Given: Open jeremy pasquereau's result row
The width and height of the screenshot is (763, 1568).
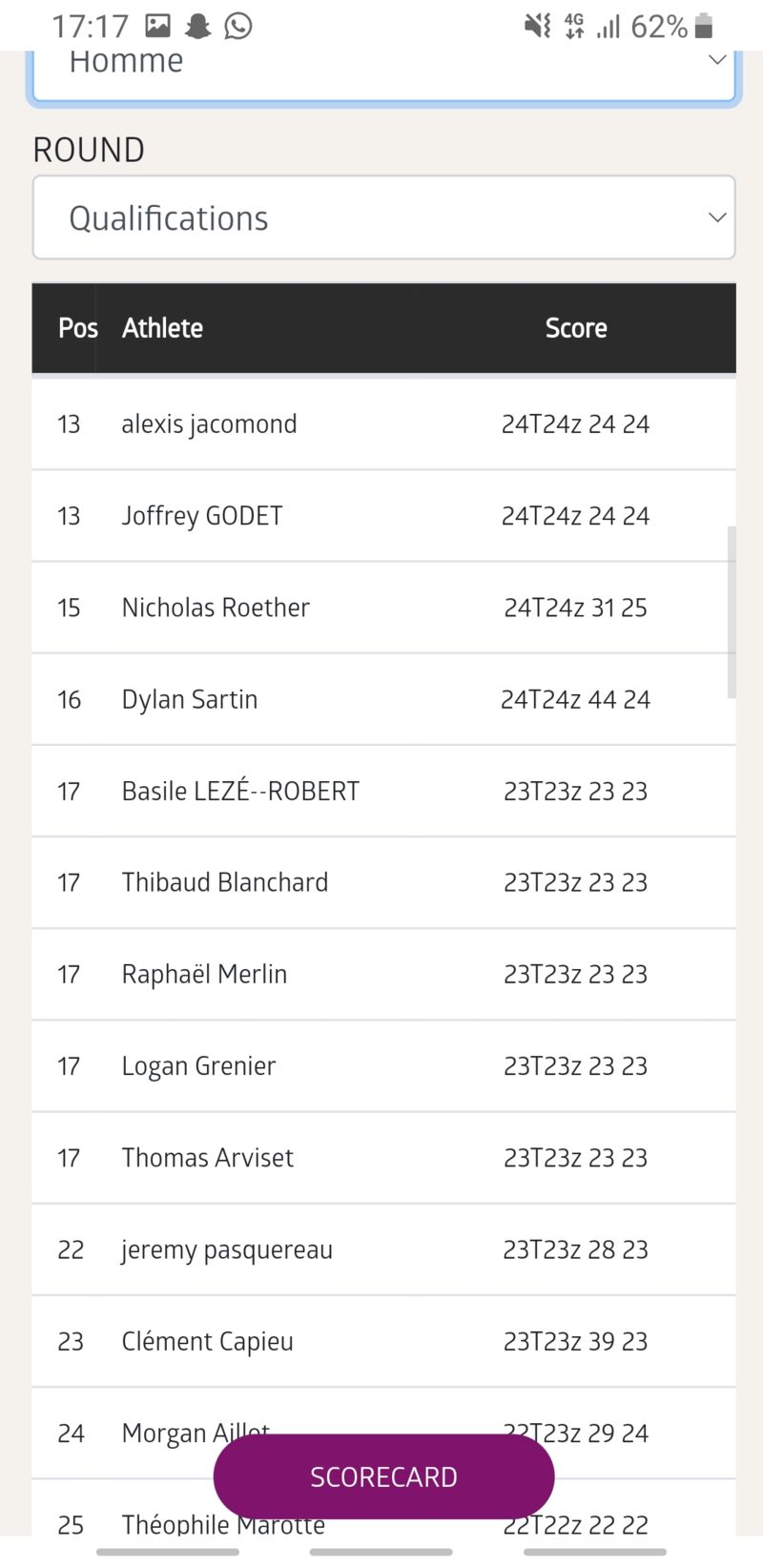Looking at the screenshot, I should coord(383,1249).
